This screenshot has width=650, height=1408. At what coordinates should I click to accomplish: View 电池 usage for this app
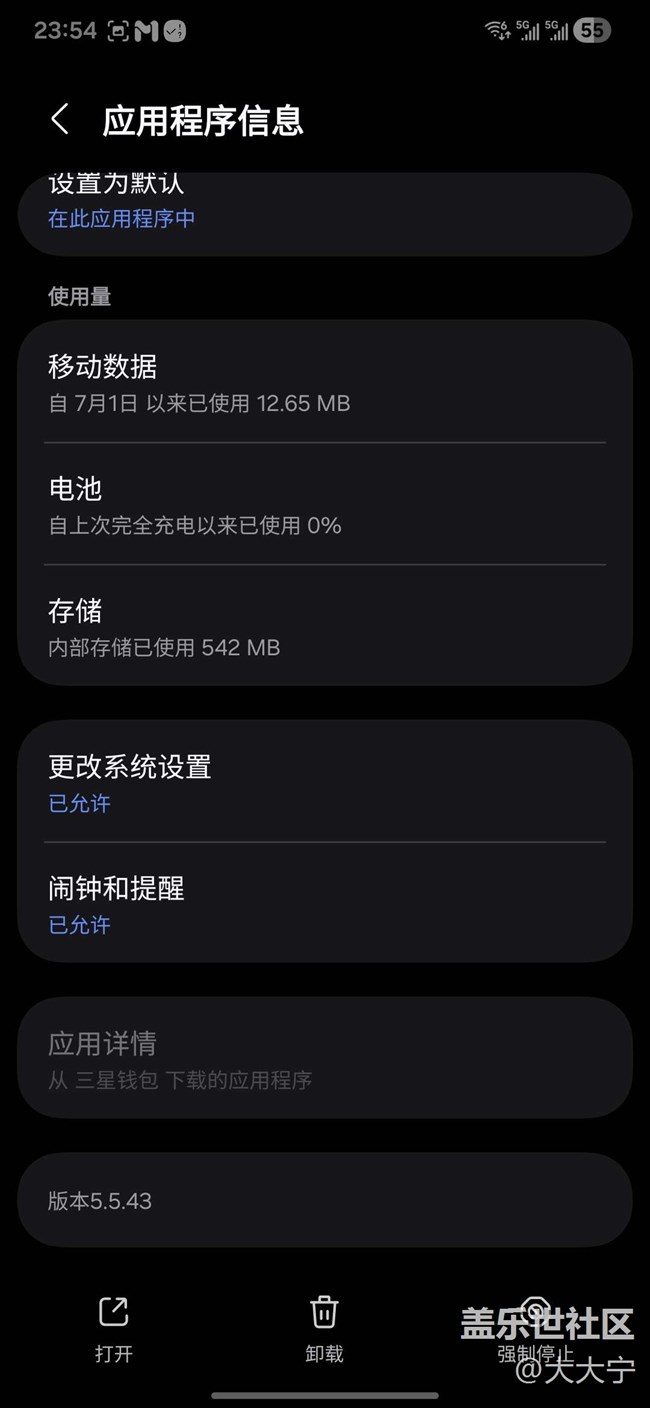point(324,504)
